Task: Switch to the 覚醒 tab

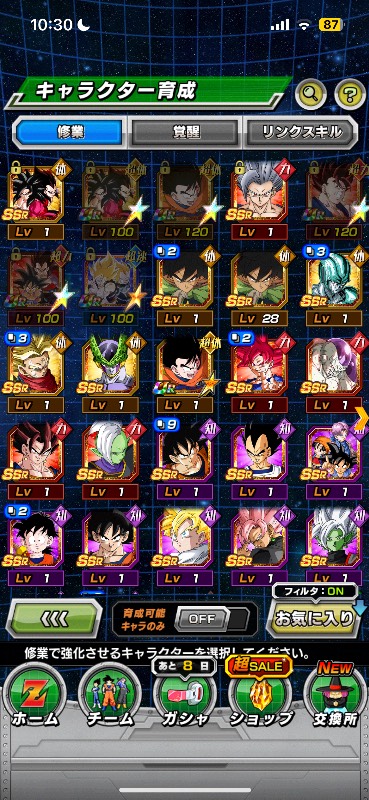Action: pyautogui.click(x=185, y=132)
